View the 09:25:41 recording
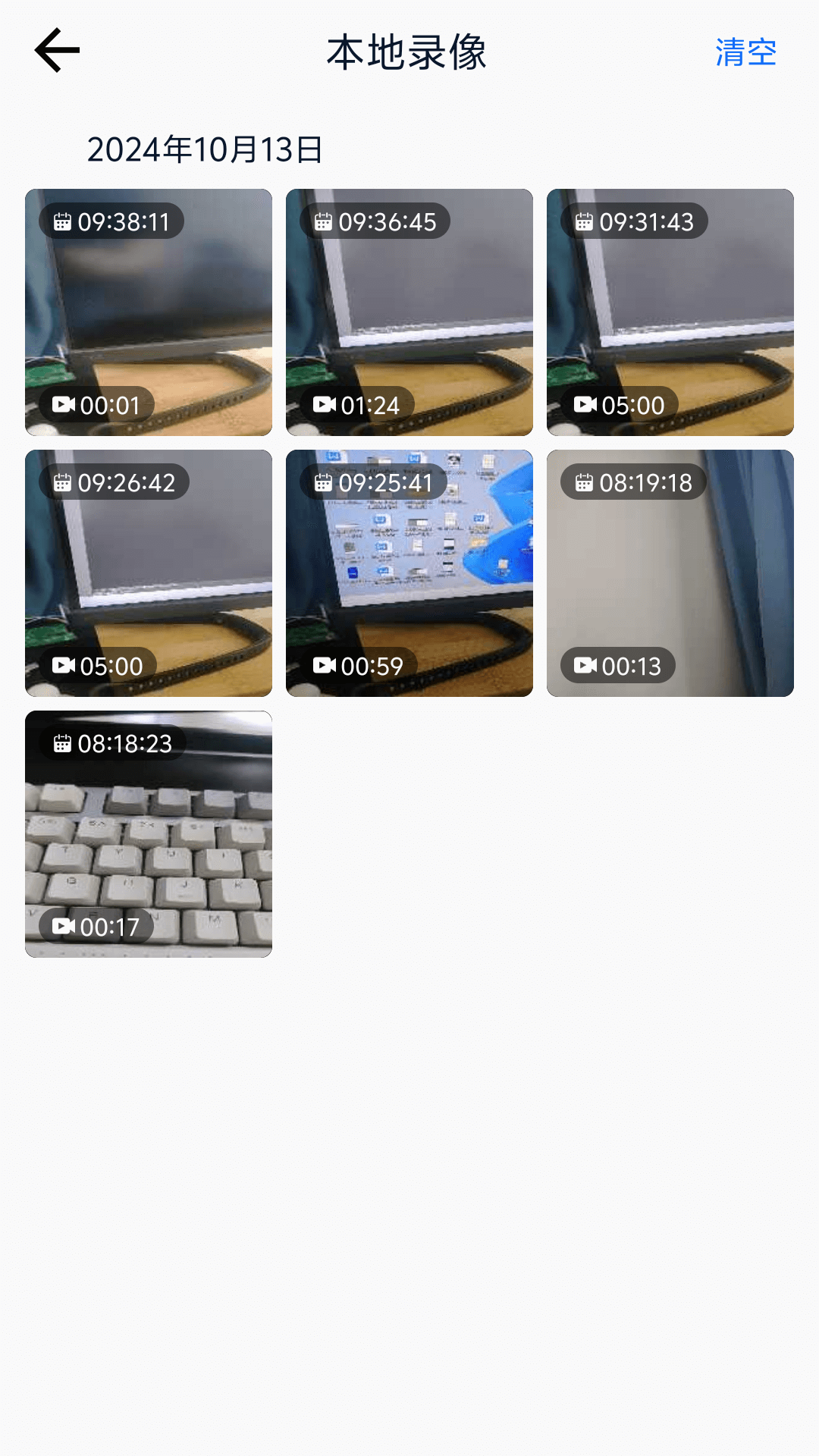 [x=409, y=573]
